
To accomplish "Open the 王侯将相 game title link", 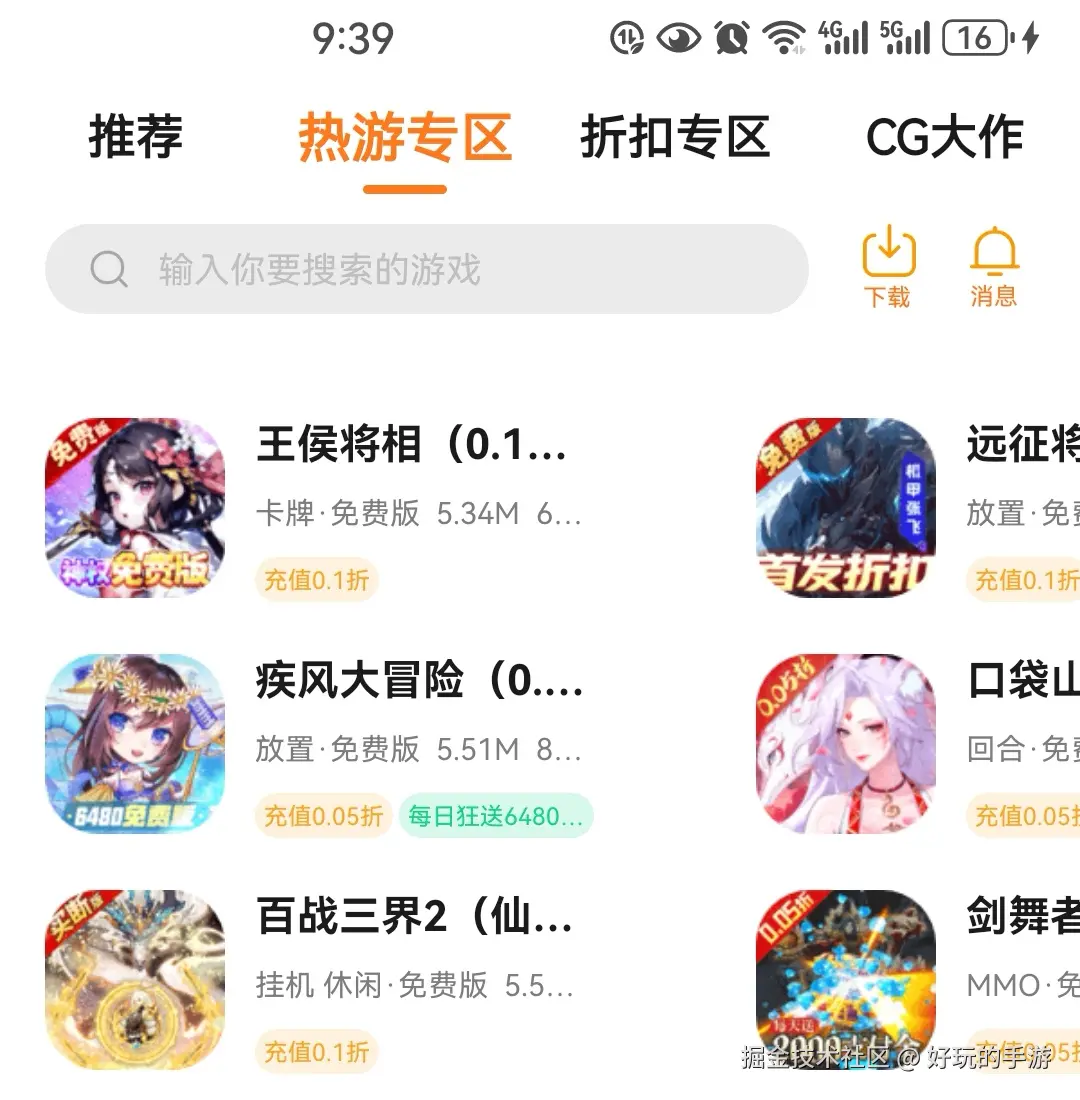I will 412,446.
